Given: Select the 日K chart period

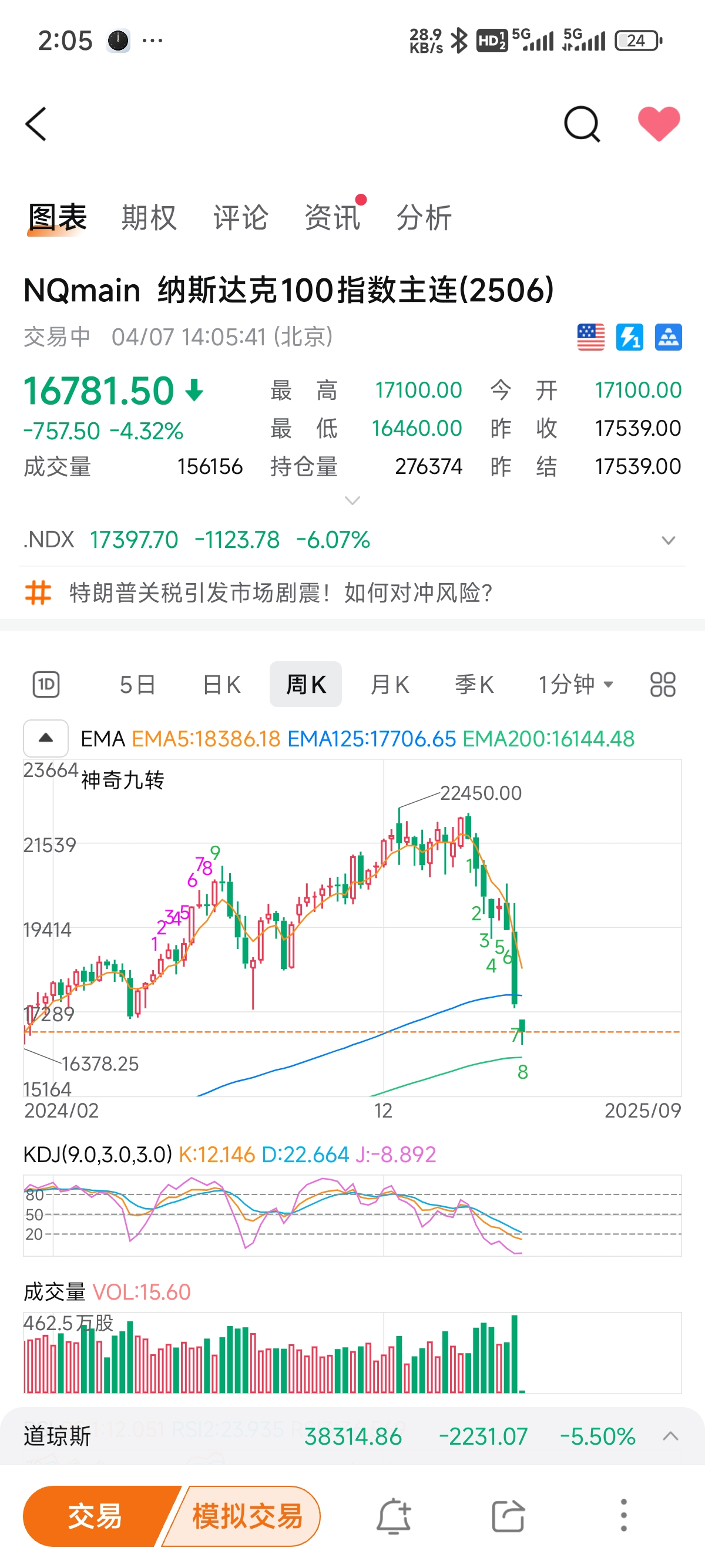Looking at the screenshot, I should coord(221,684).
